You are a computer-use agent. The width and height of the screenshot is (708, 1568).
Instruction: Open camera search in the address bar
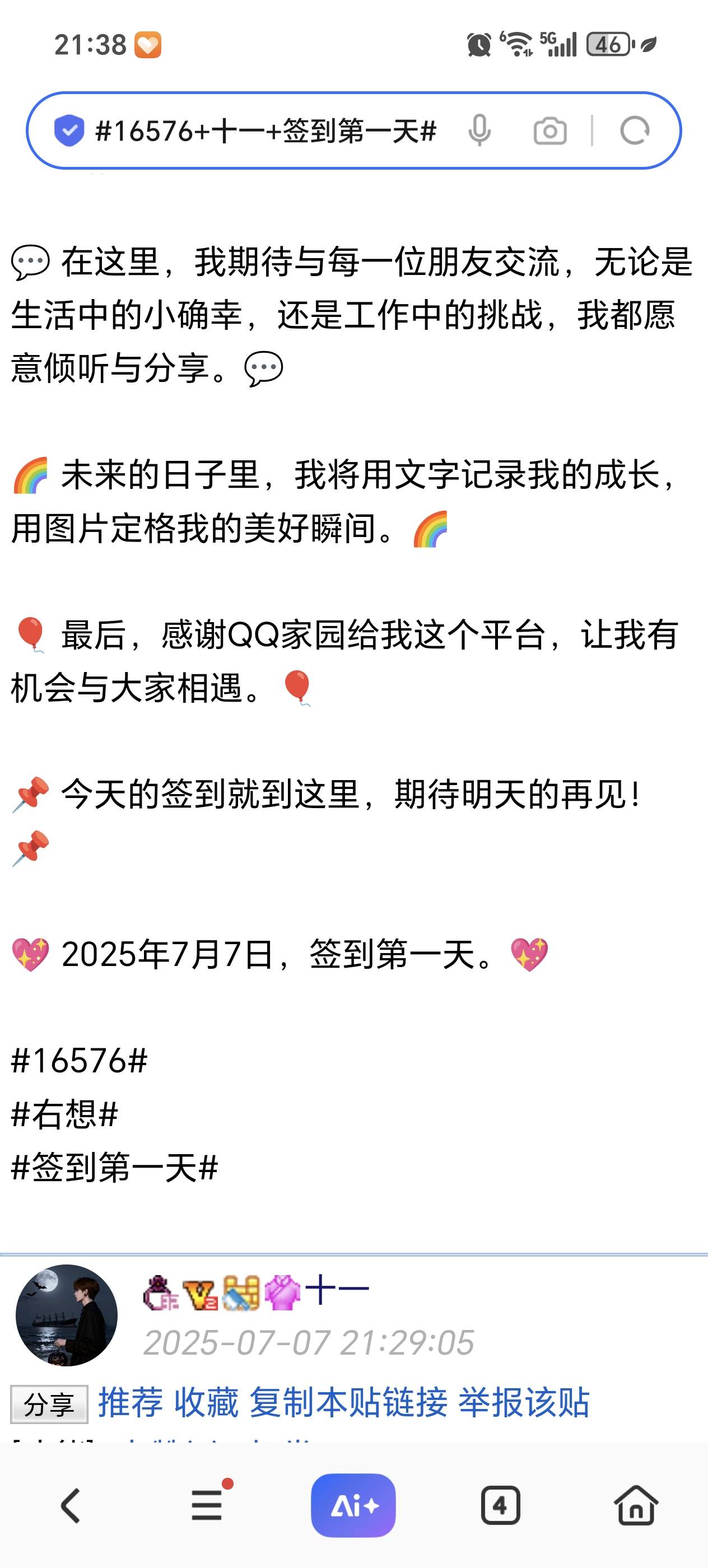(x=549, y=131)
